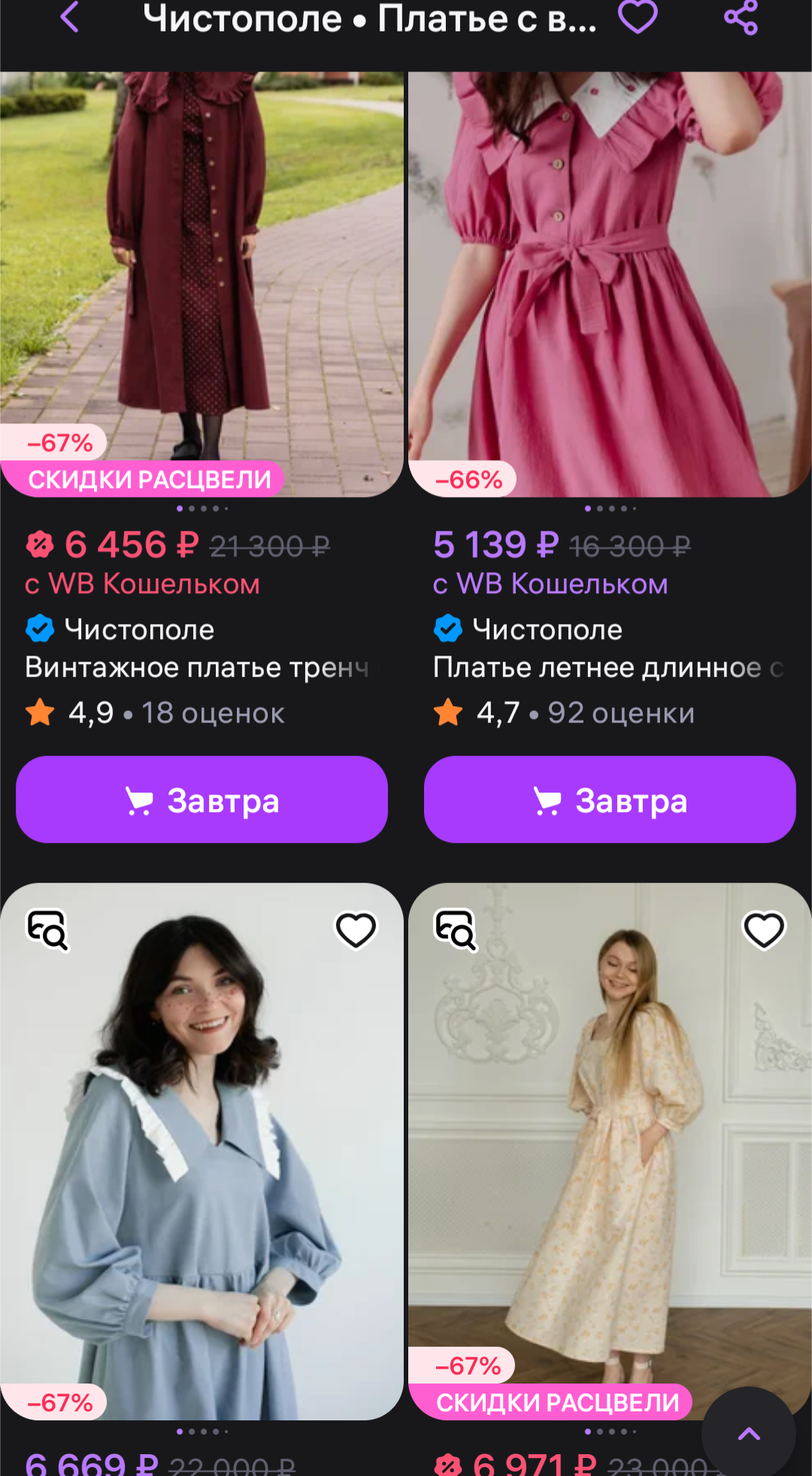
Task: Go back to the previous page
Action: 70,17
